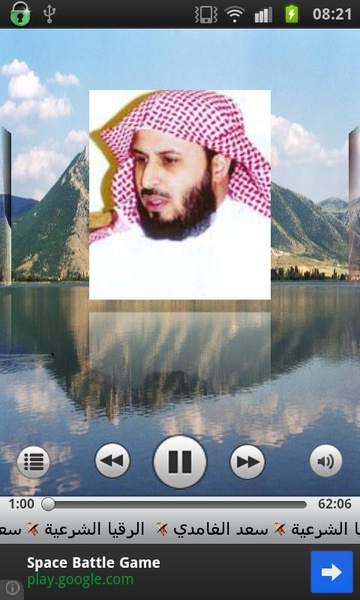Viewport: 360px width, 600px height.
Task: Rewind to the previous track
Action: click(112, 461)
